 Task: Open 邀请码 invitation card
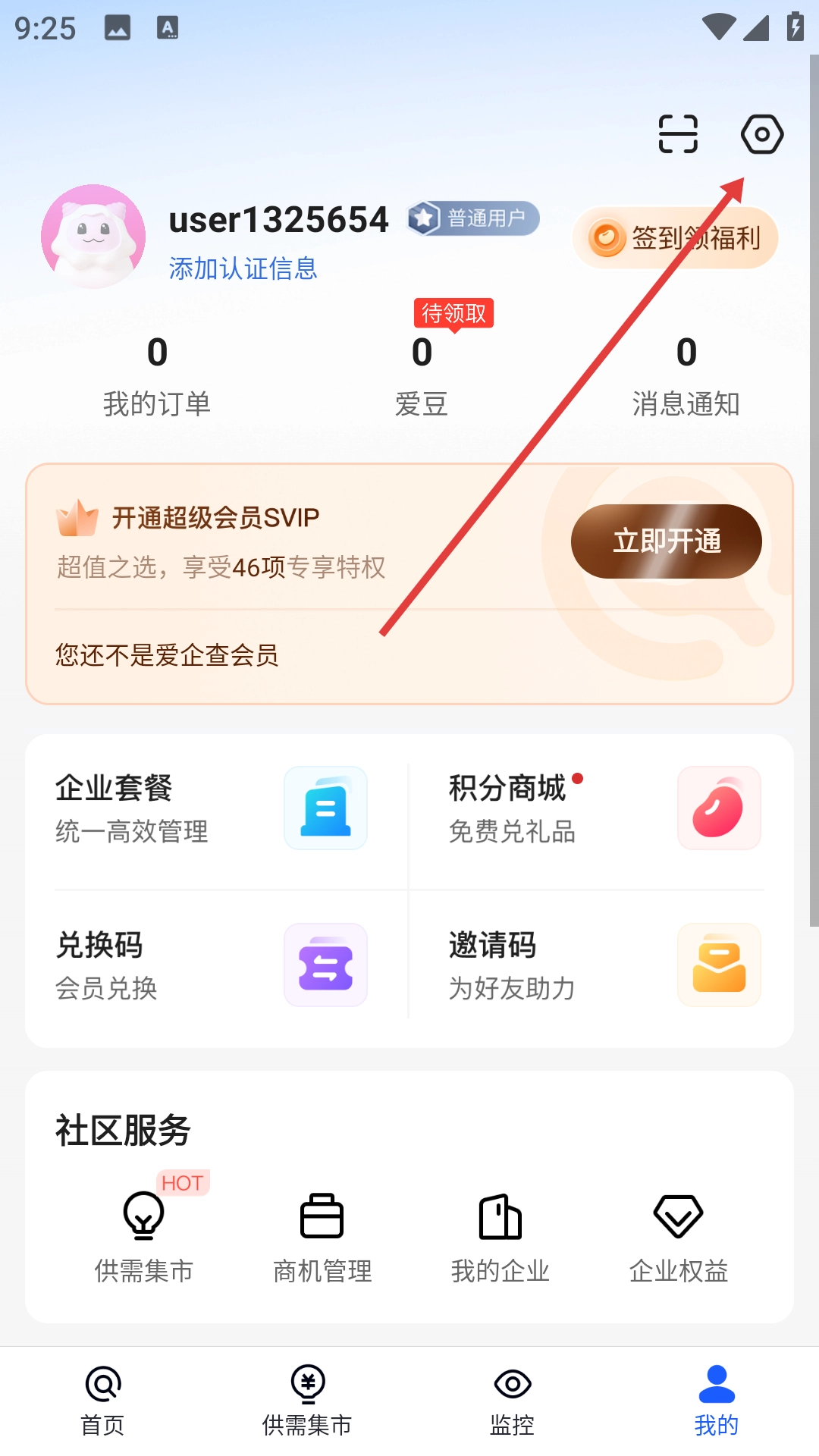tap(603, 965)
